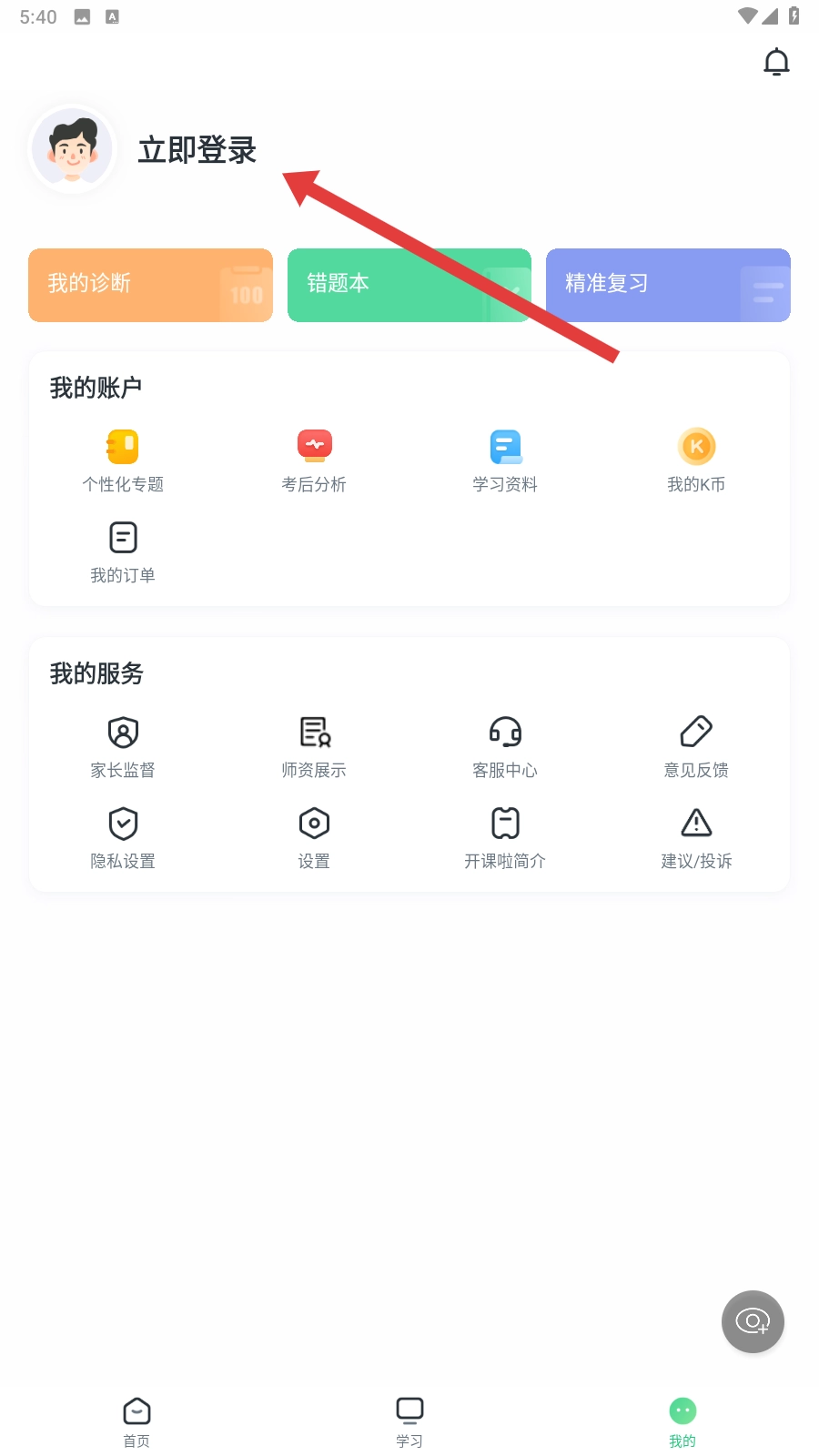819x1456 pixels.
Task: Switch to the 首页 tab
Action: pyautogui.click(x=136, y=1421)
